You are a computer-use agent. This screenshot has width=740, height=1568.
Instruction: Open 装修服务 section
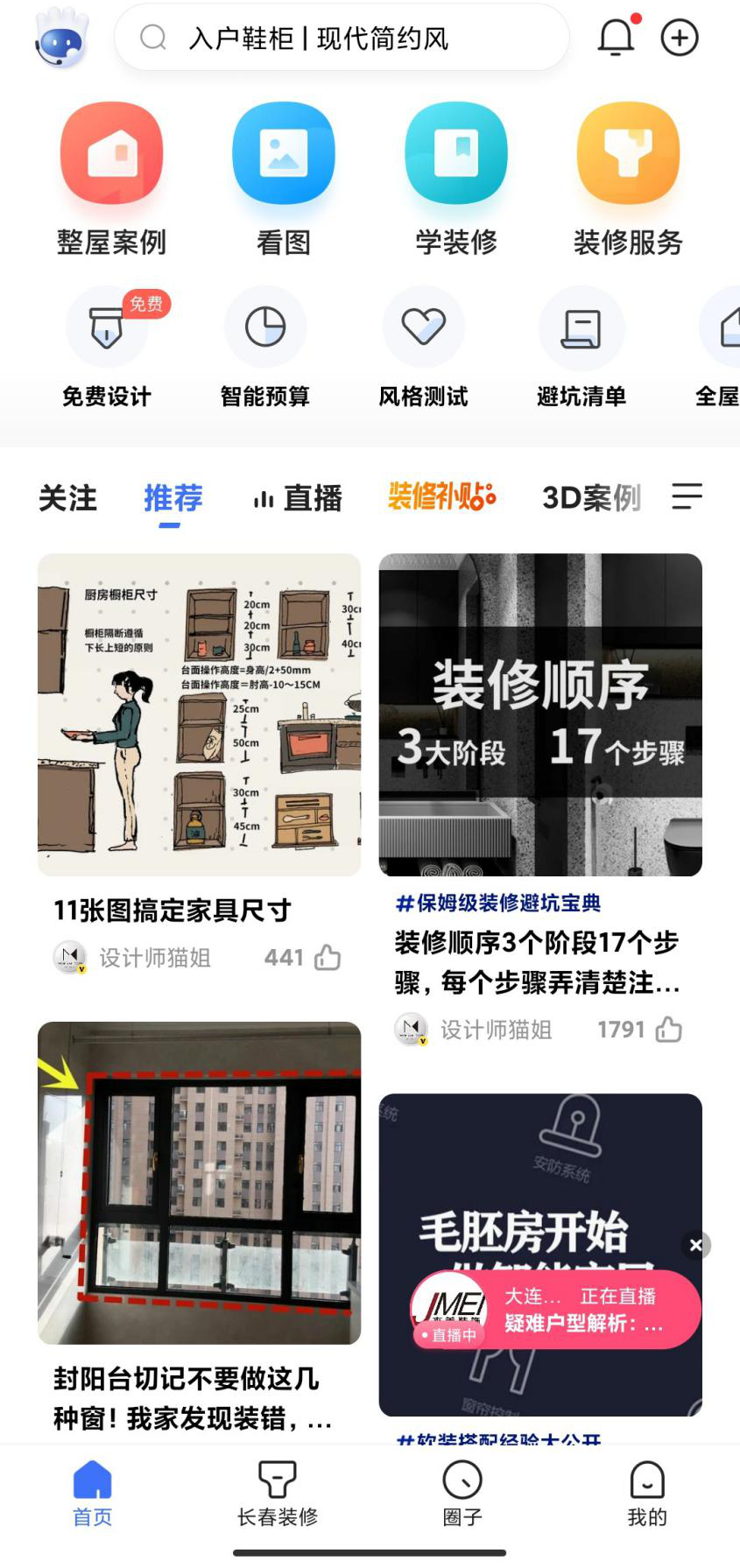point(628,179)
